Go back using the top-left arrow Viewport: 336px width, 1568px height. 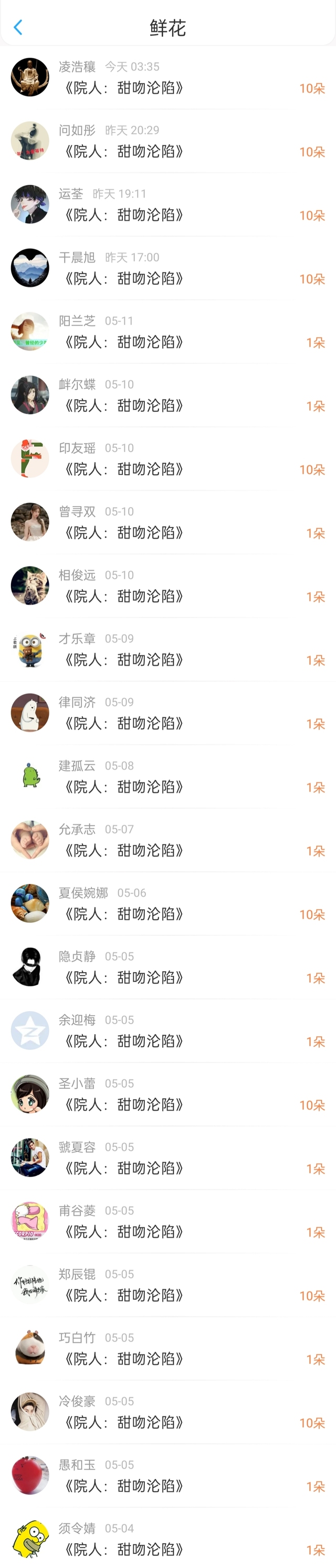18,27
